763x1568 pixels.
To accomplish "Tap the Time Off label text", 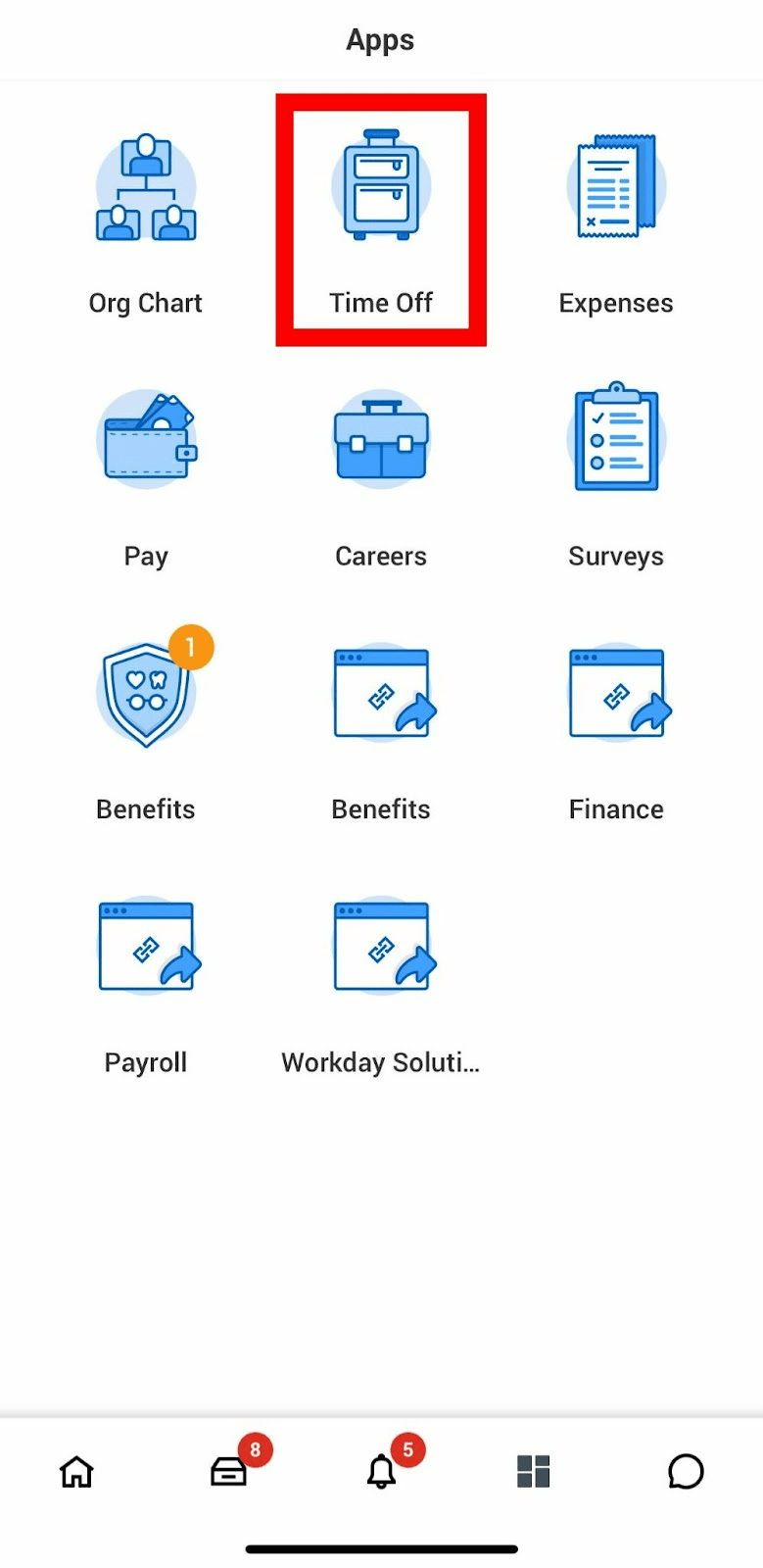I will click(381, 303).
